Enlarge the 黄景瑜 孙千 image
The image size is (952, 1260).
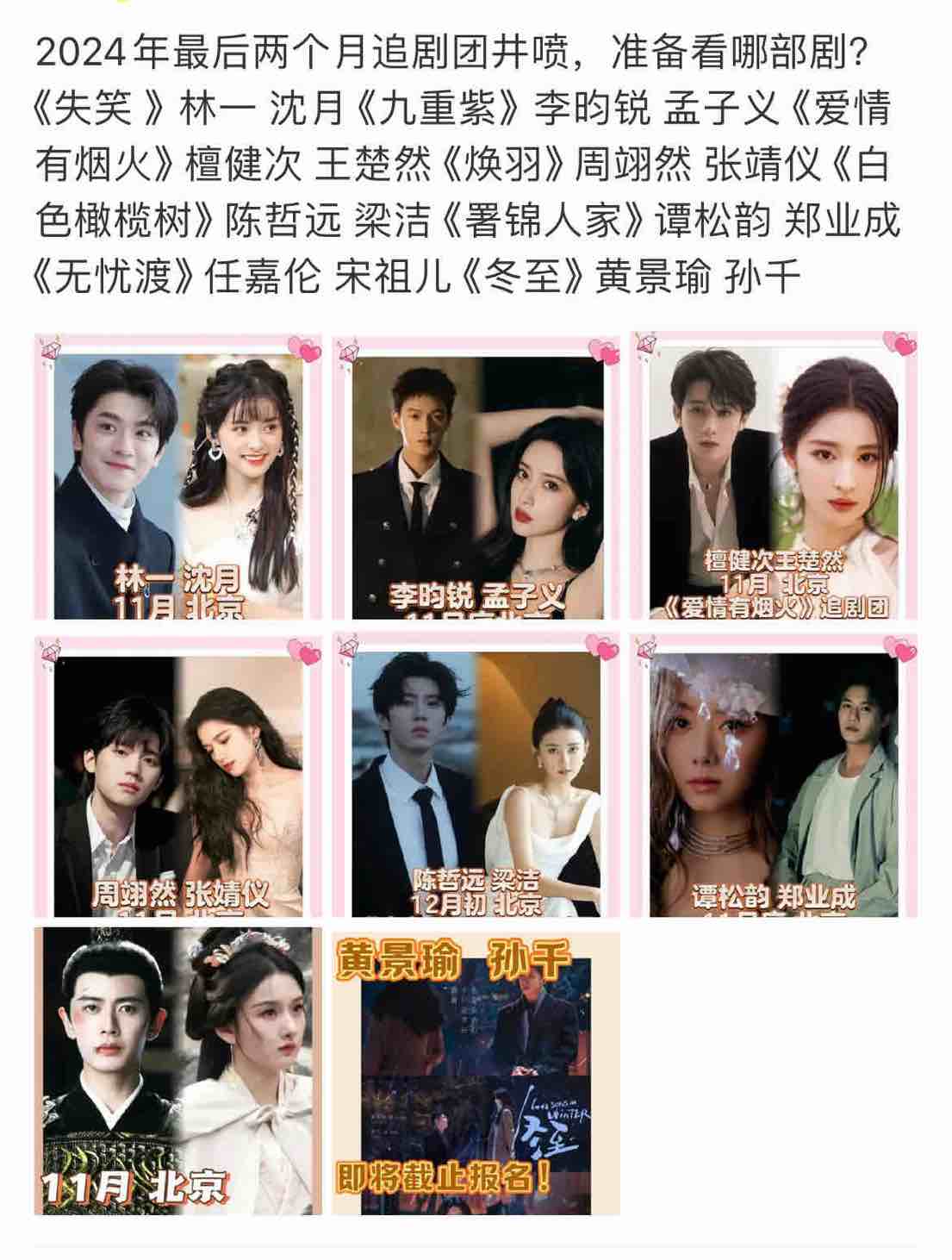coord(476,1071)
